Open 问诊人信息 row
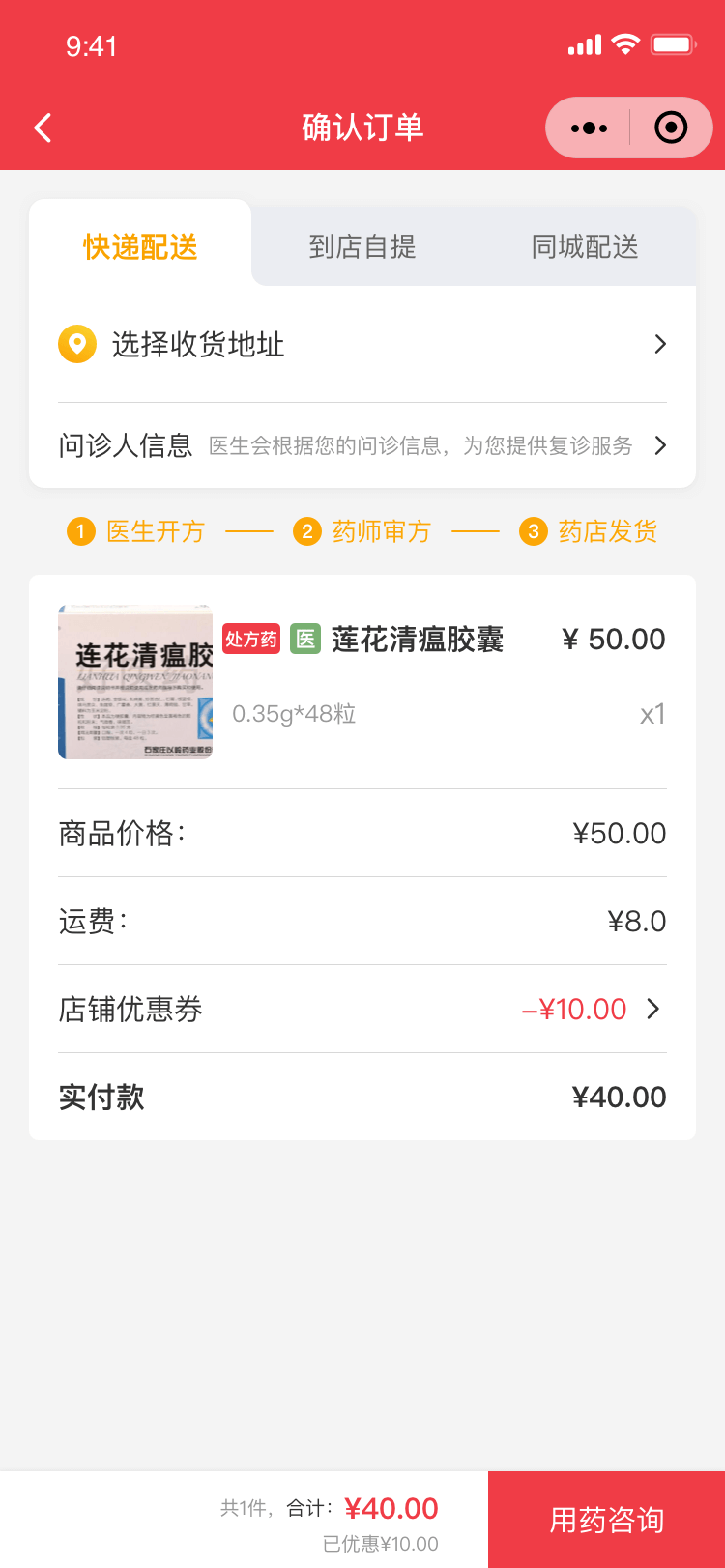 (362, 445)
